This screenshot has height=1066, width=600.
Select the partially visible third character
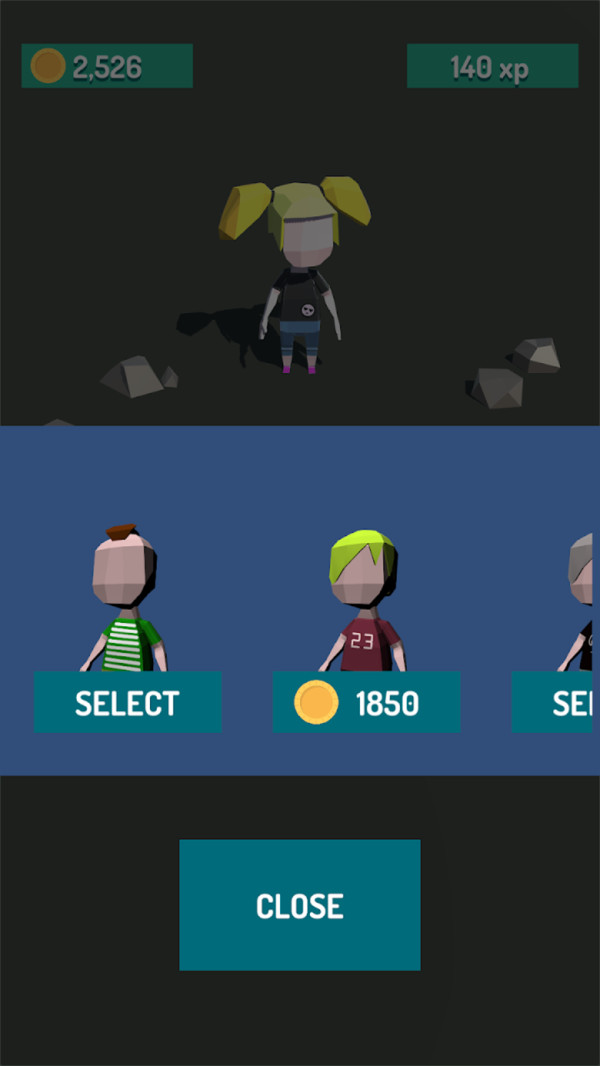554,703
